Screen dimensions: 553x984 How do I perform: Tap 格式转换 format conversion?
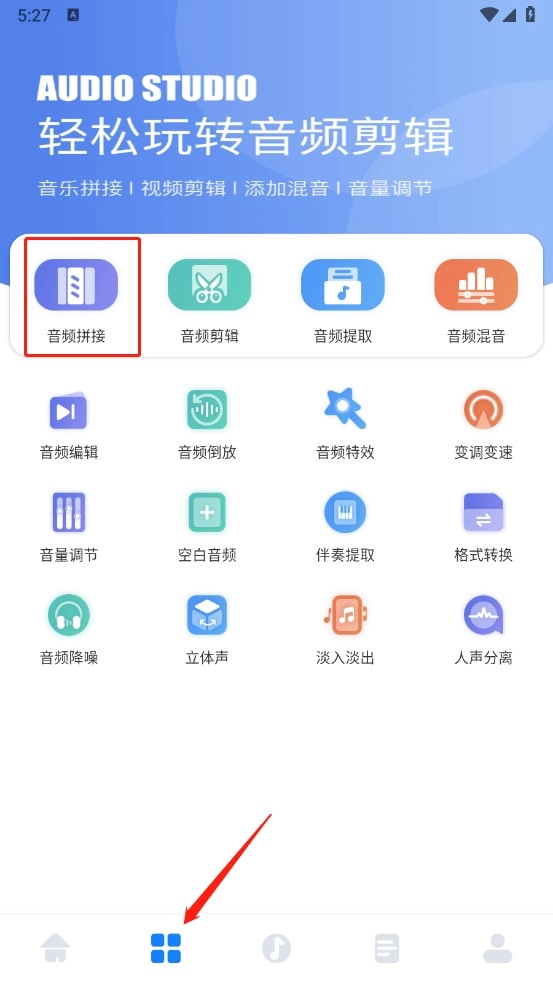(x=483, y=528)
